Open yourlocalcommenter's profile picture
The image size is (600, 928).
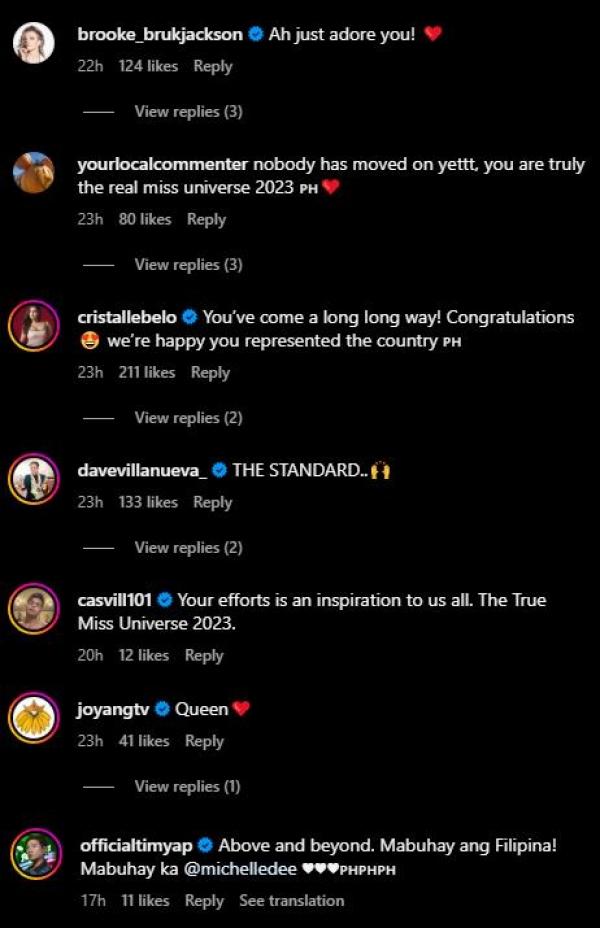(x=33, y=172)
